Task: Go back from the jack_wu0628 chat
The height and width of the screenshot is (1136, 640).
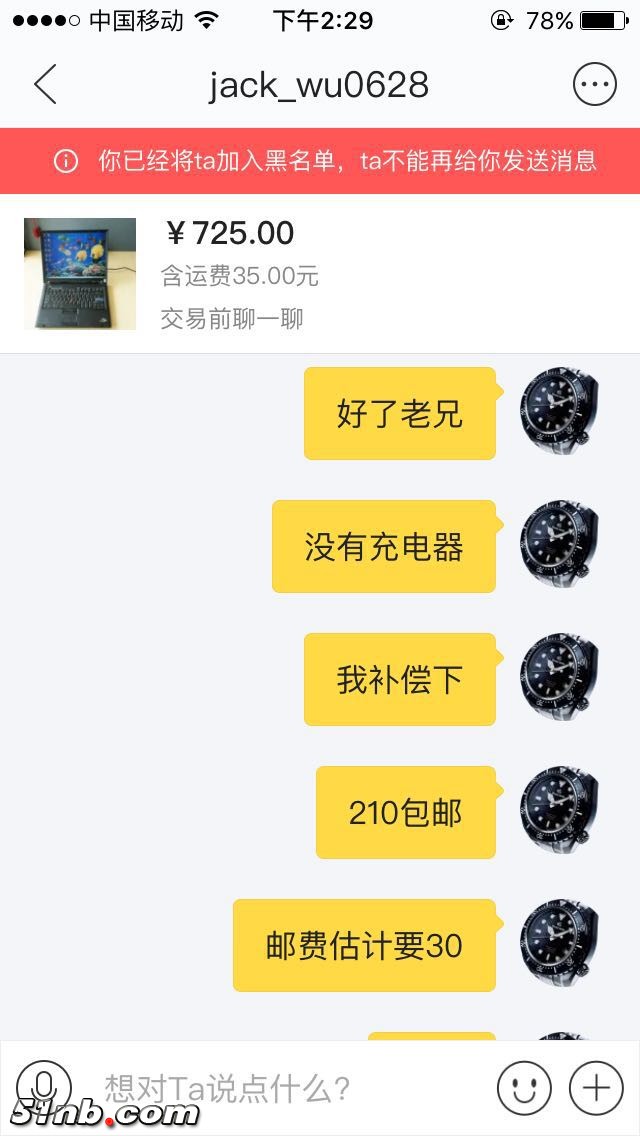Action: (45, 85)
